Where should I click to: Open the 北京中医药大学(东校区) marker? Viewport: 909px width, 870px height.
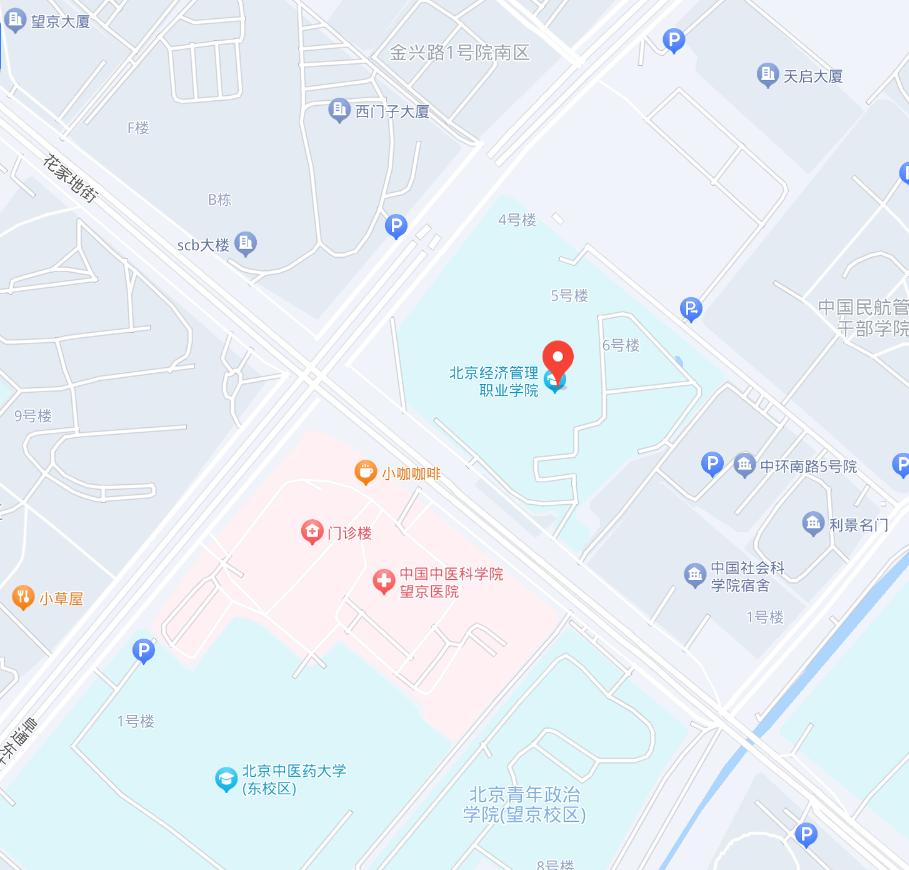click(227, 779)
